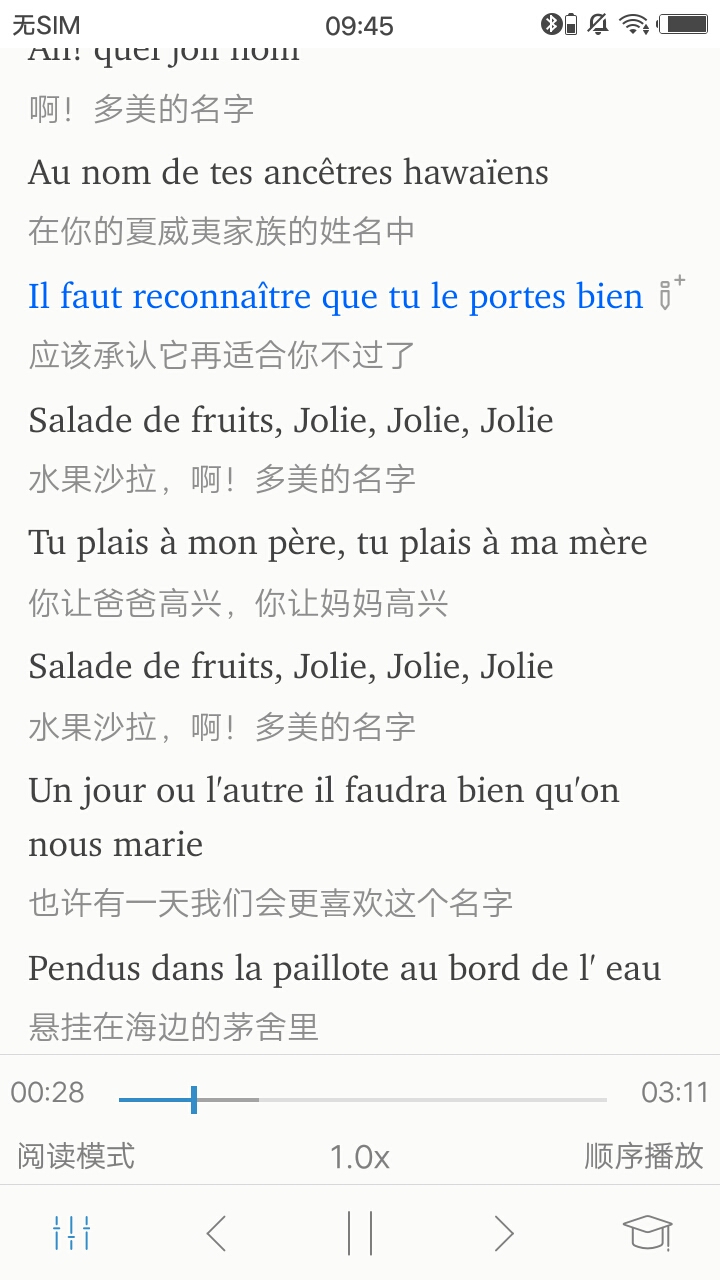Open the playback settings sliders icon
This screenshot has width=720, height=1280.
(x=72, y=1233)
